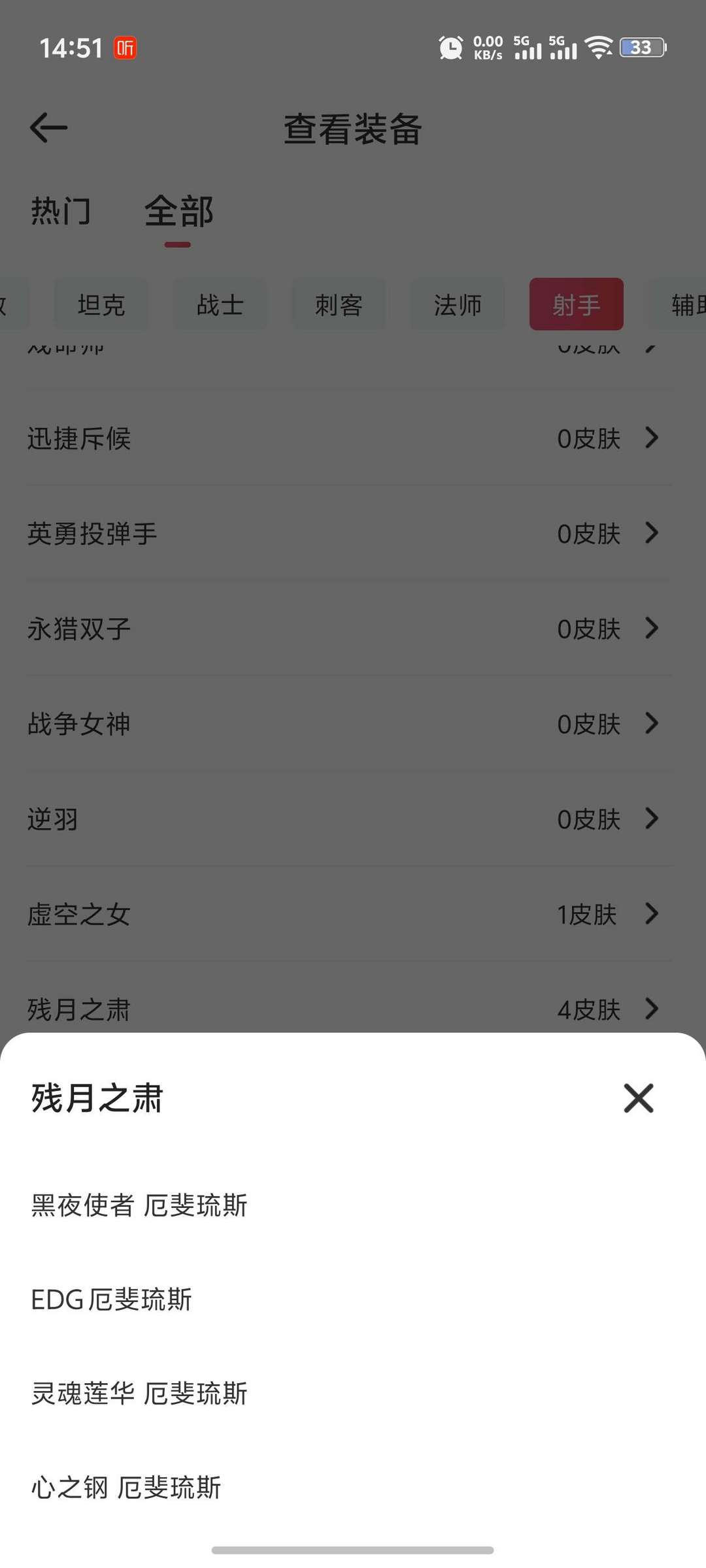Click the 心之钢 厄斐琉斯 list item
706x1568 pixels.
(127, 1488)
